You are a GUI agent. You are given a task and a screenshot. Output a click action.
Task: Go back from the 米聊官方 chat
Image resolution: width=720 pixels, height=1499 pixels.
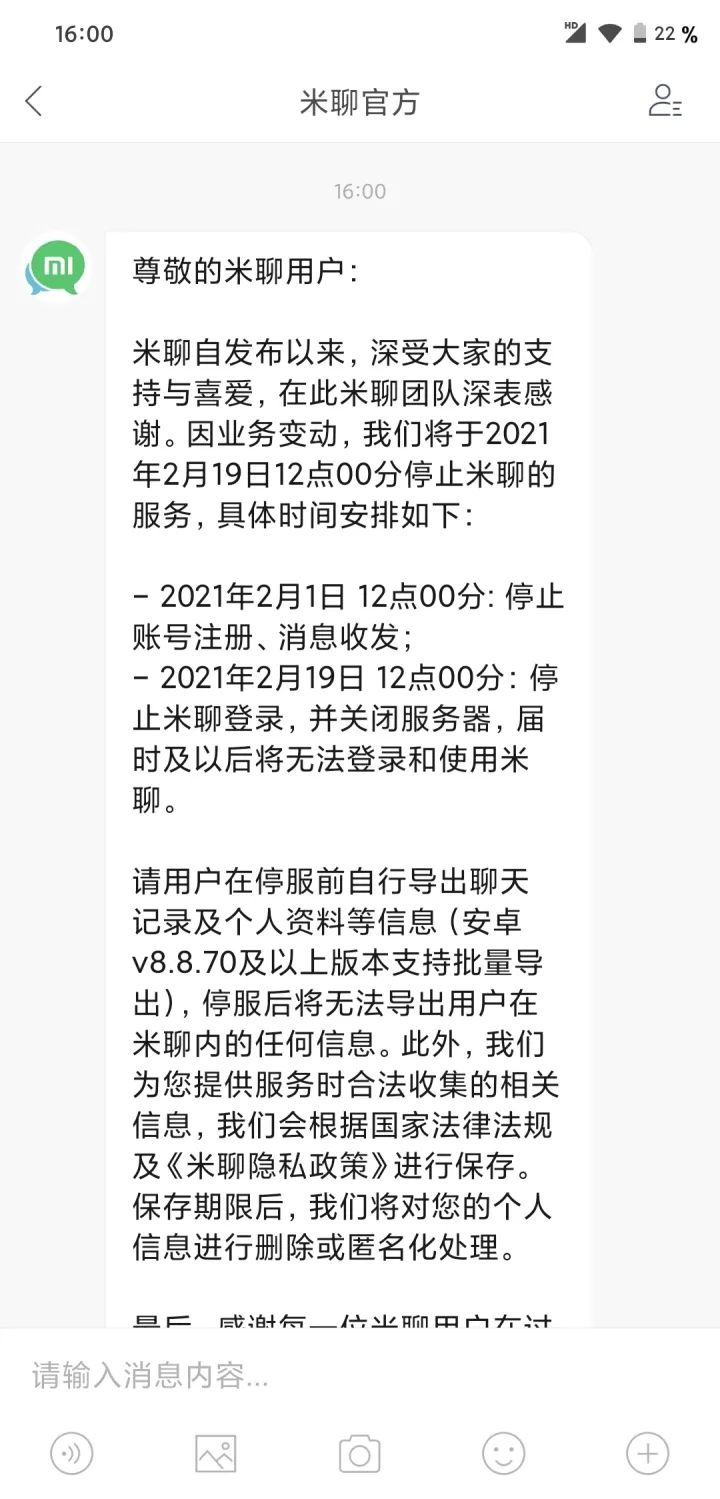click(34, 101)
